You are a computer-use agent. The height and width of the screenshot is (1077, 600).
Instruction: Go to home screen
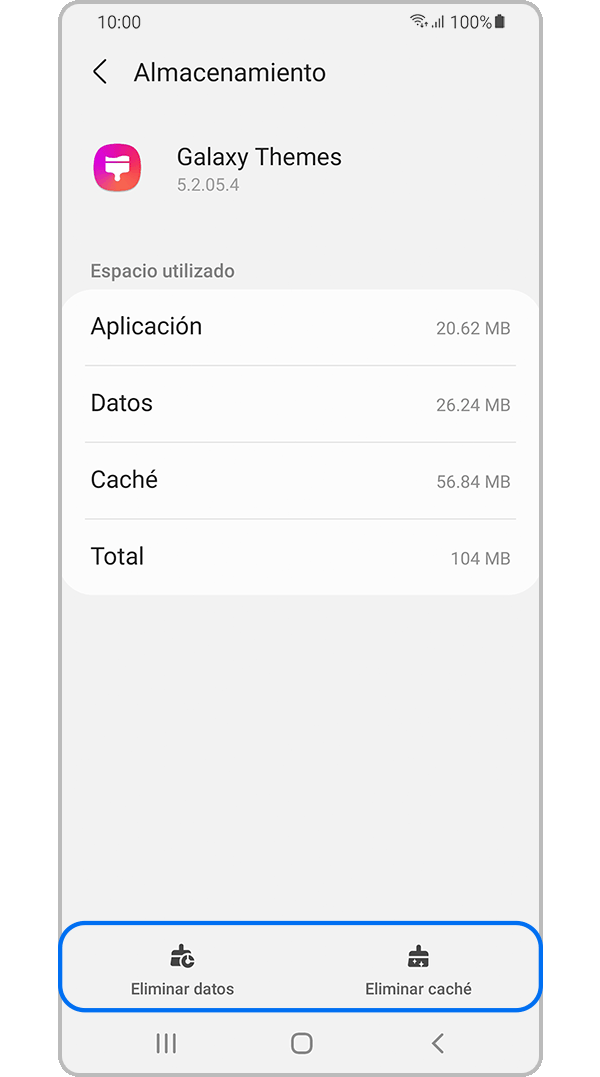[301, 1043]
